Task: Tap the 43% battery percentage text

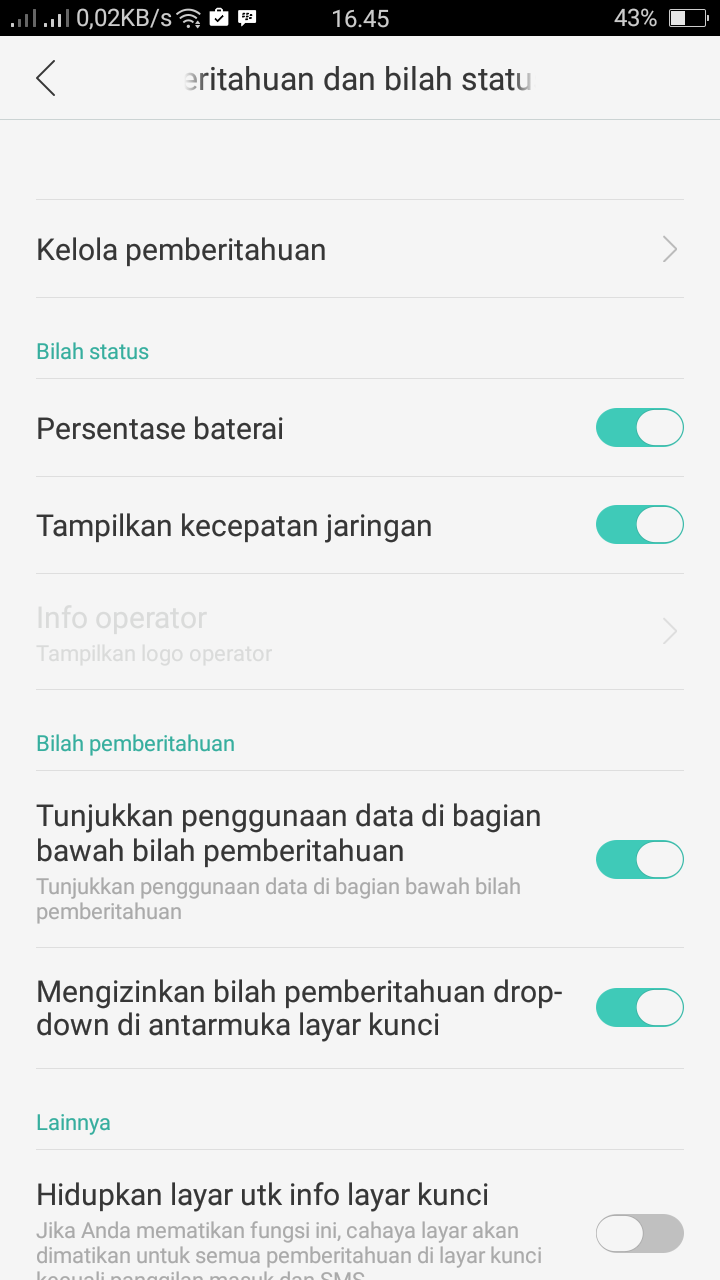Action: pos(634,17)
